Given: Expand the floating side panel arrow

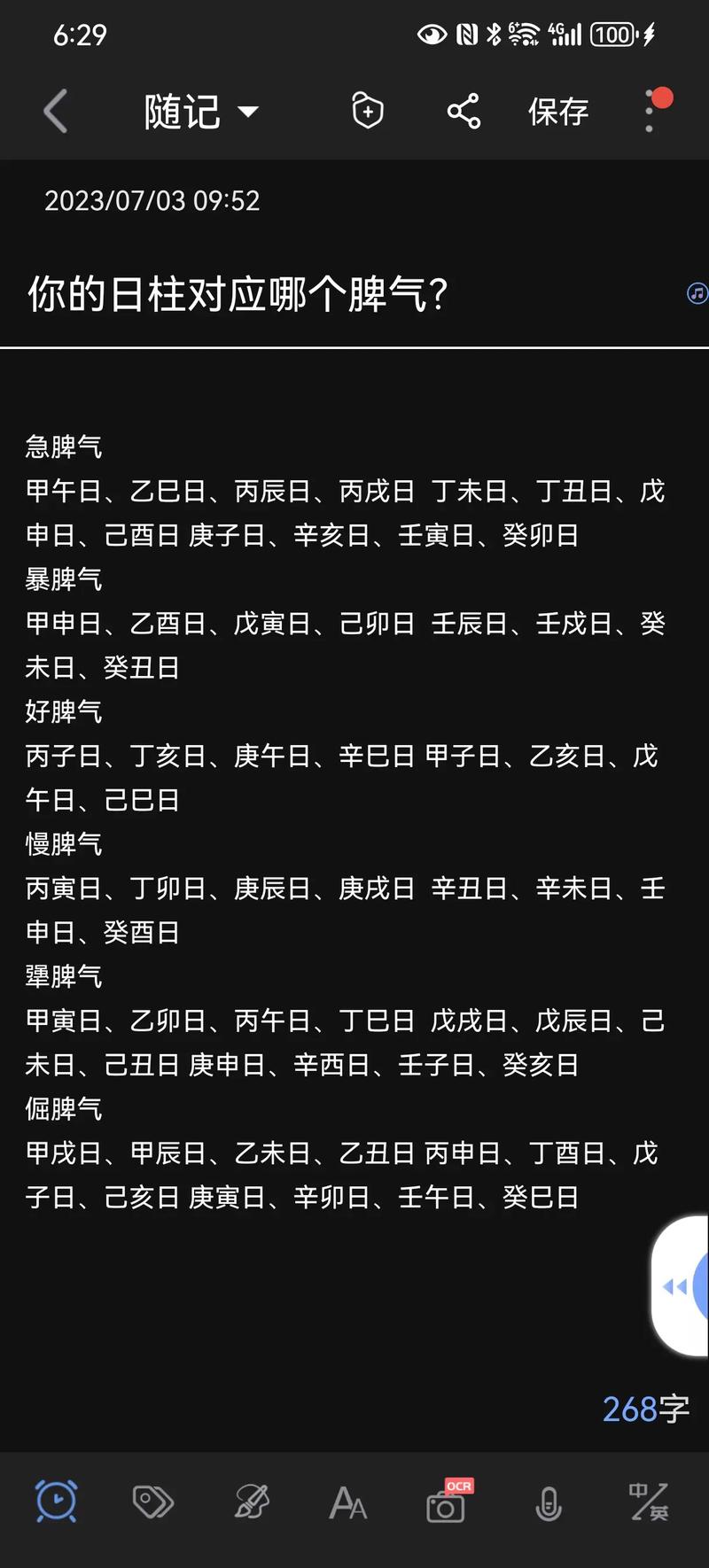Looking at the screenshot, I should click(676, 1286).
